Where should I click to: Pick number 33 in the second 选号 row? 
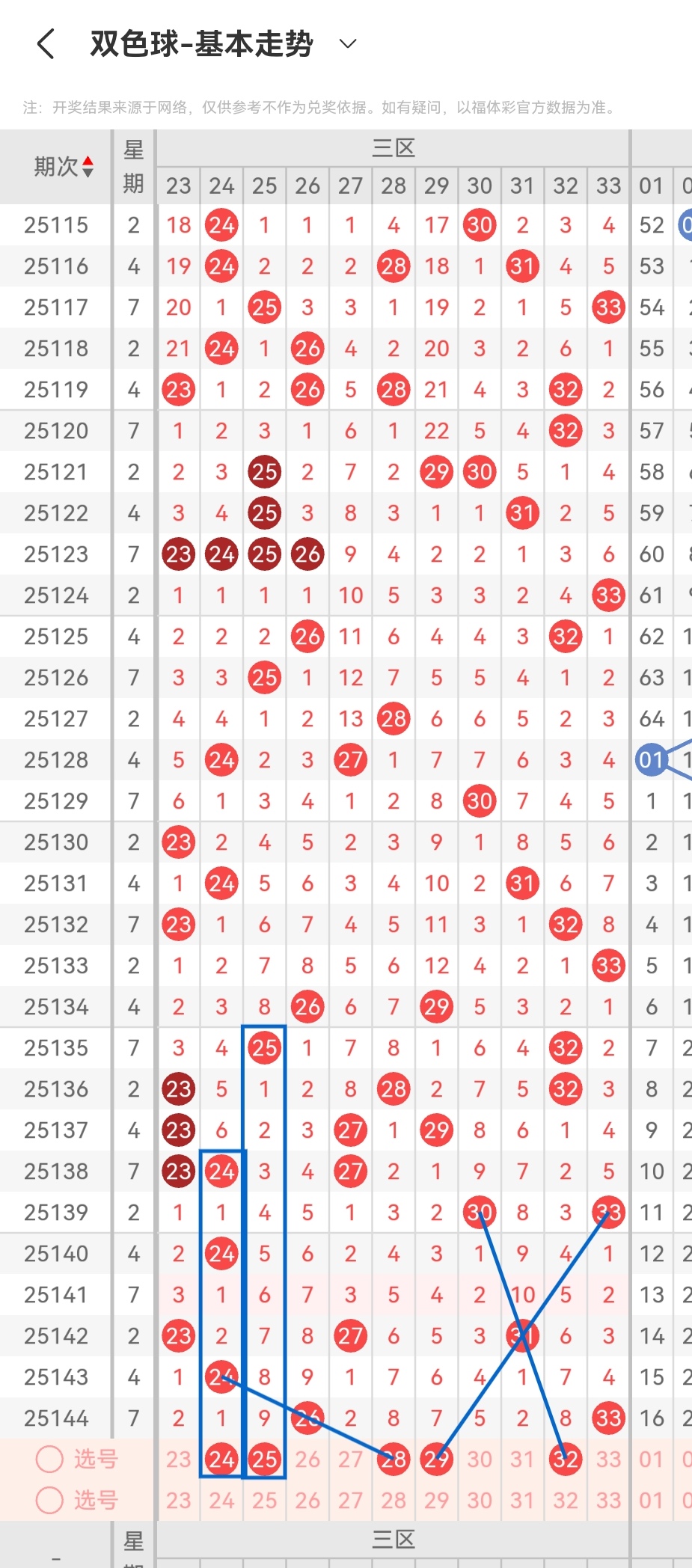pyautogui.click(x=608, y=1500)
